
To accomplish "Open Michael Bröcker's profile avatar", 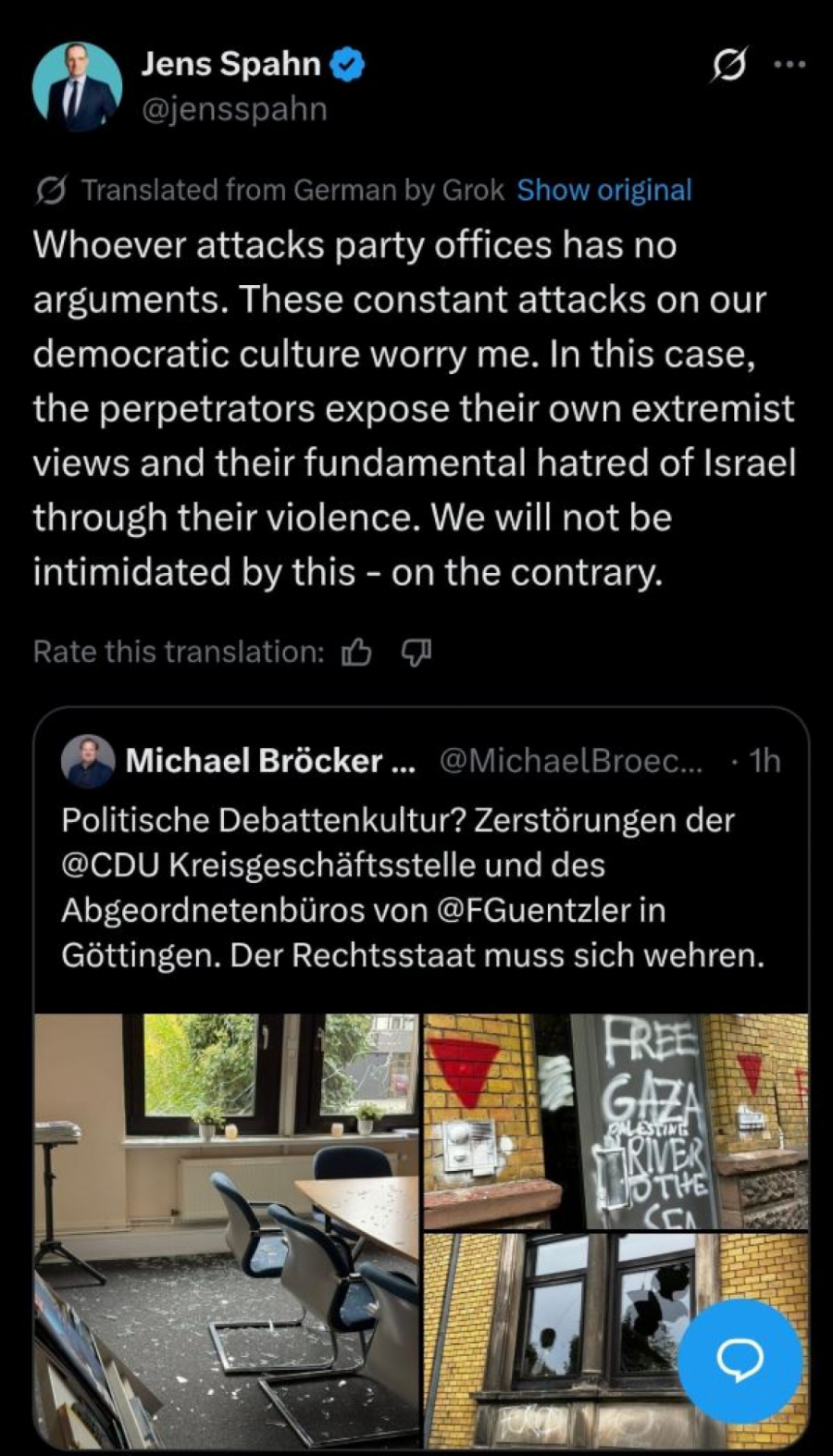I will [88, 760].
